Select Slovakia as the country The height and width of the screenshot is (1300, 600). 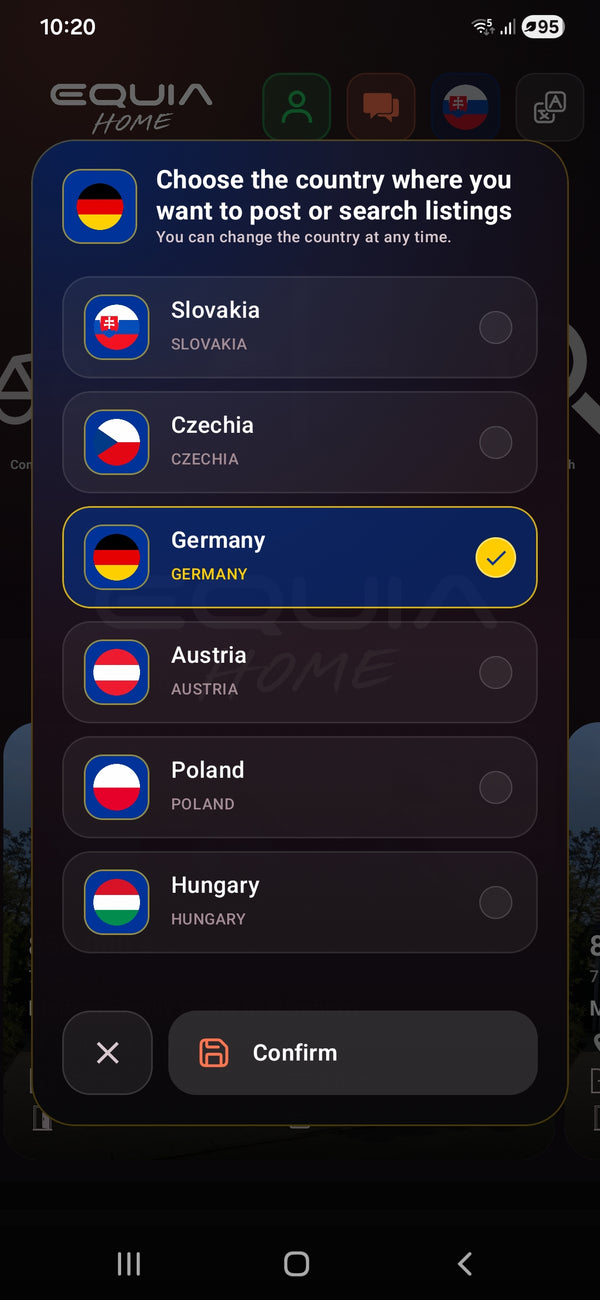[300, 327]
